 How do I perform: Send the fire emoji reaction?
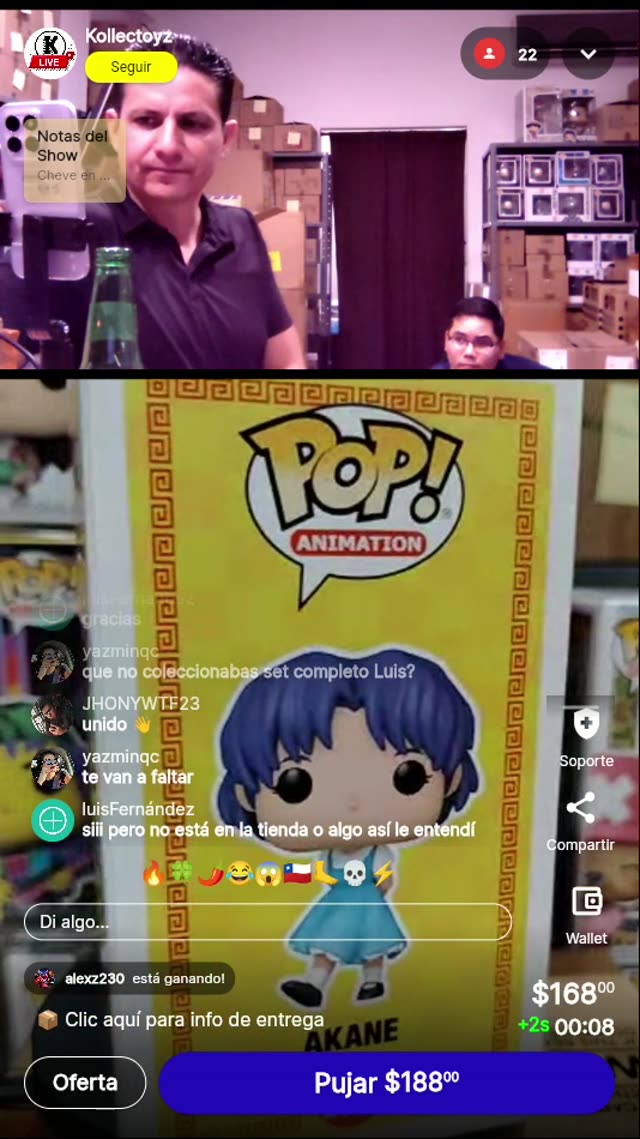tap(153, 874)
